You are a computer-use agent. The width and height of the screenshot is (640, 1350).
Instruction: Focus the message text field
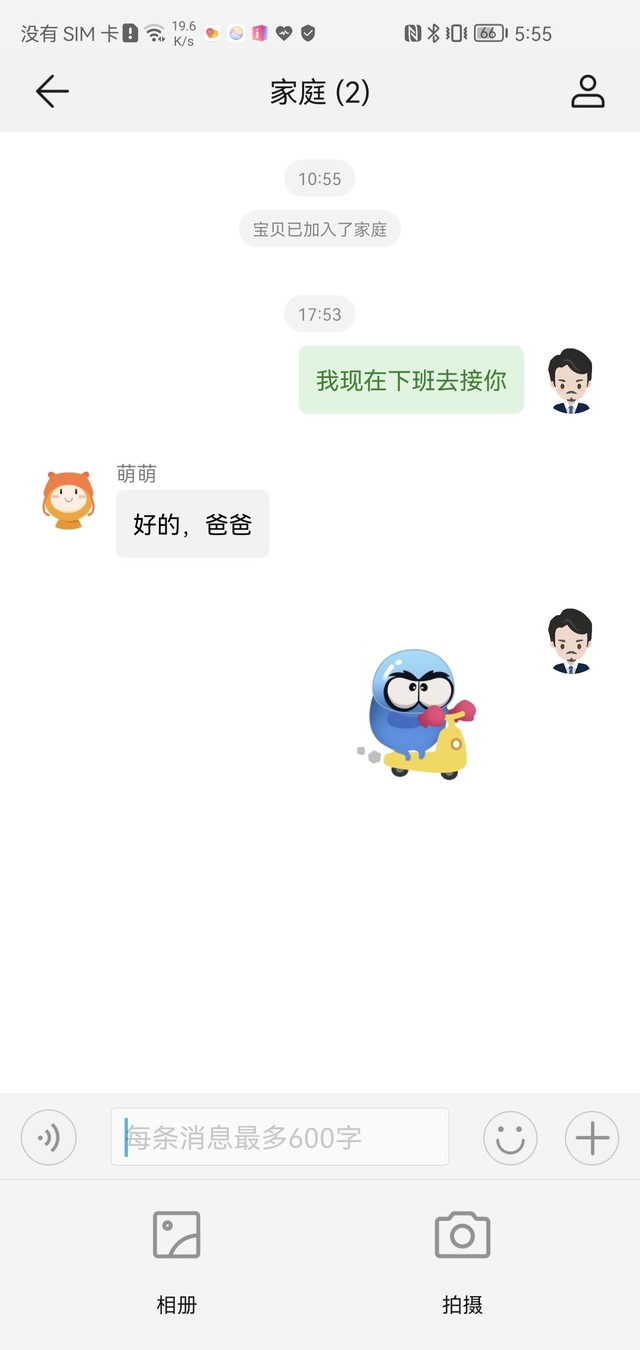click(x=280, y=1137)
